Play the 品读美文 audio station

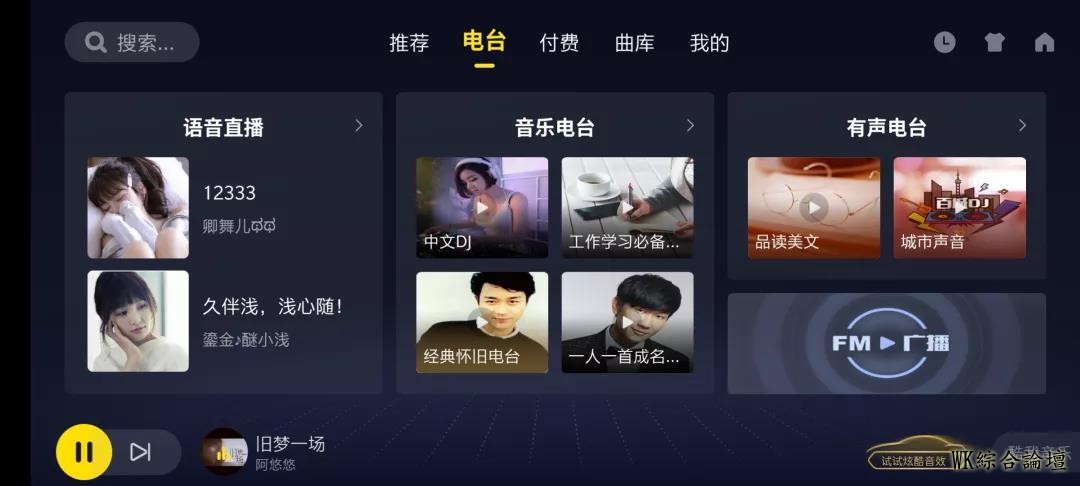814,208
